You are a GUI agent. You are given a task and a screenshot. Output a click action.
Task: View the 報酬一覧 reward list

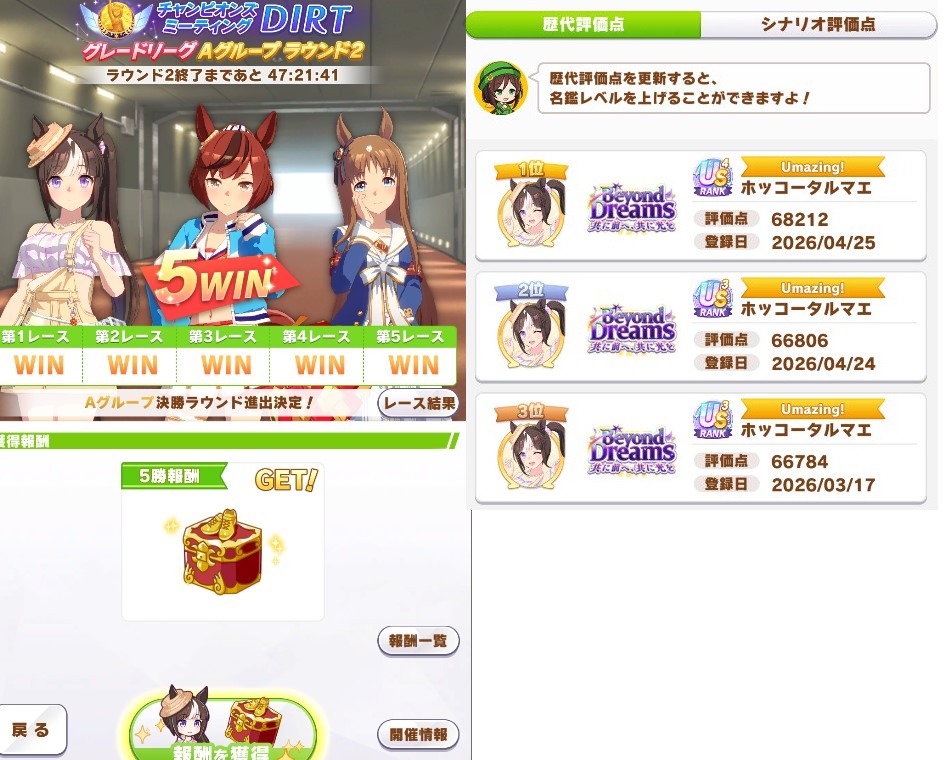pos(418,641)
